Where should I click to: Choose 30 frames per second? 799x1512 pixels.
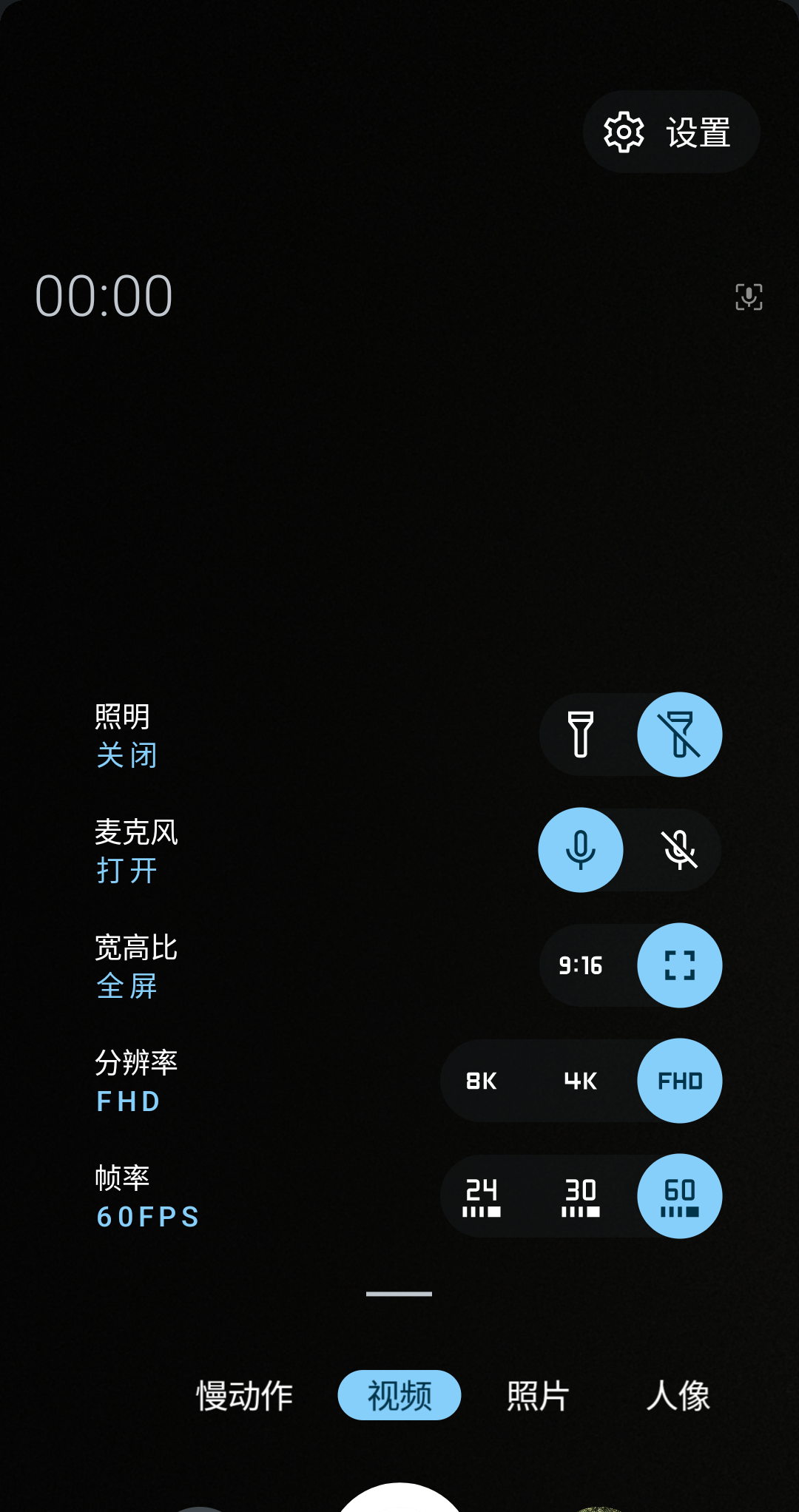(581, 1196)
